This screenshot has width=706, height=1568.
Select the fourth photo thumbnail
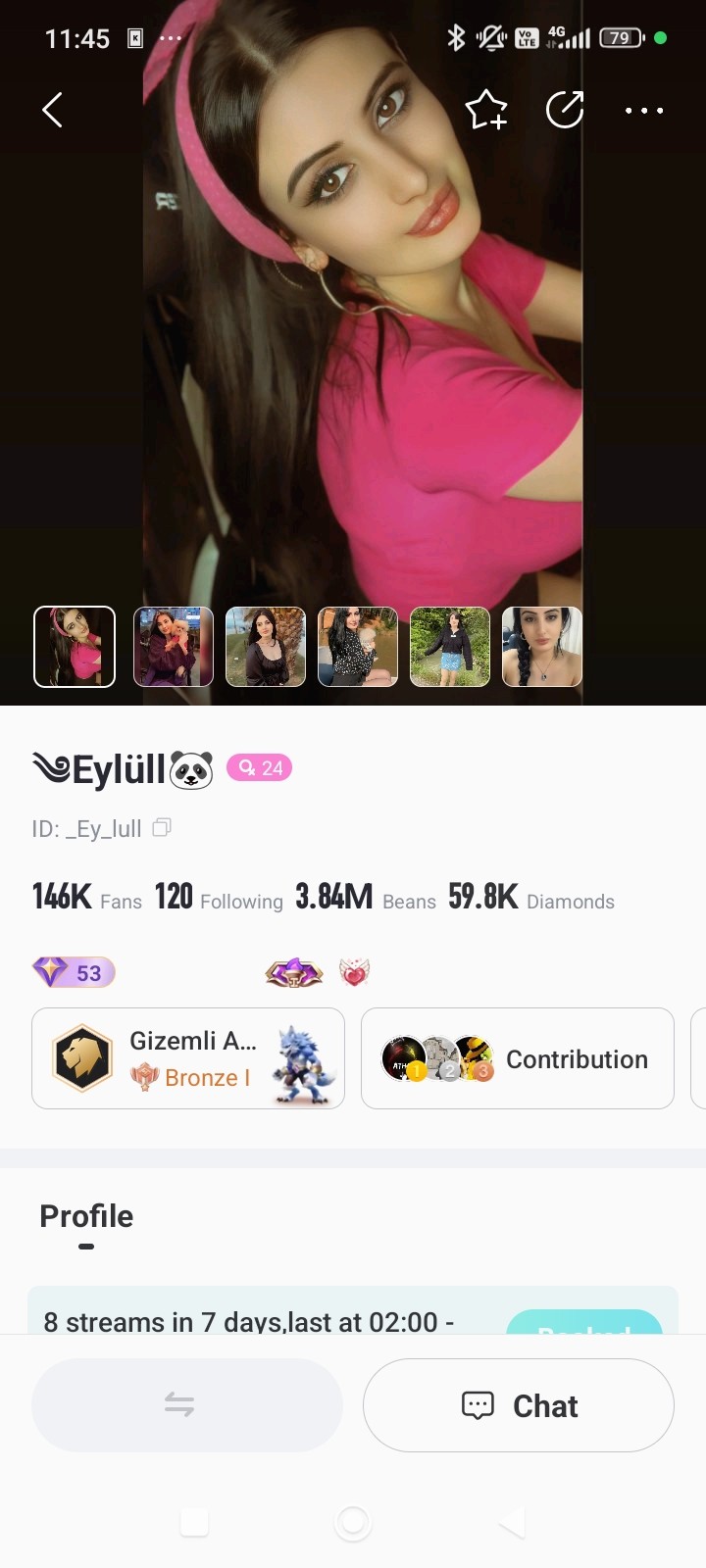click(x=358, y=647)
